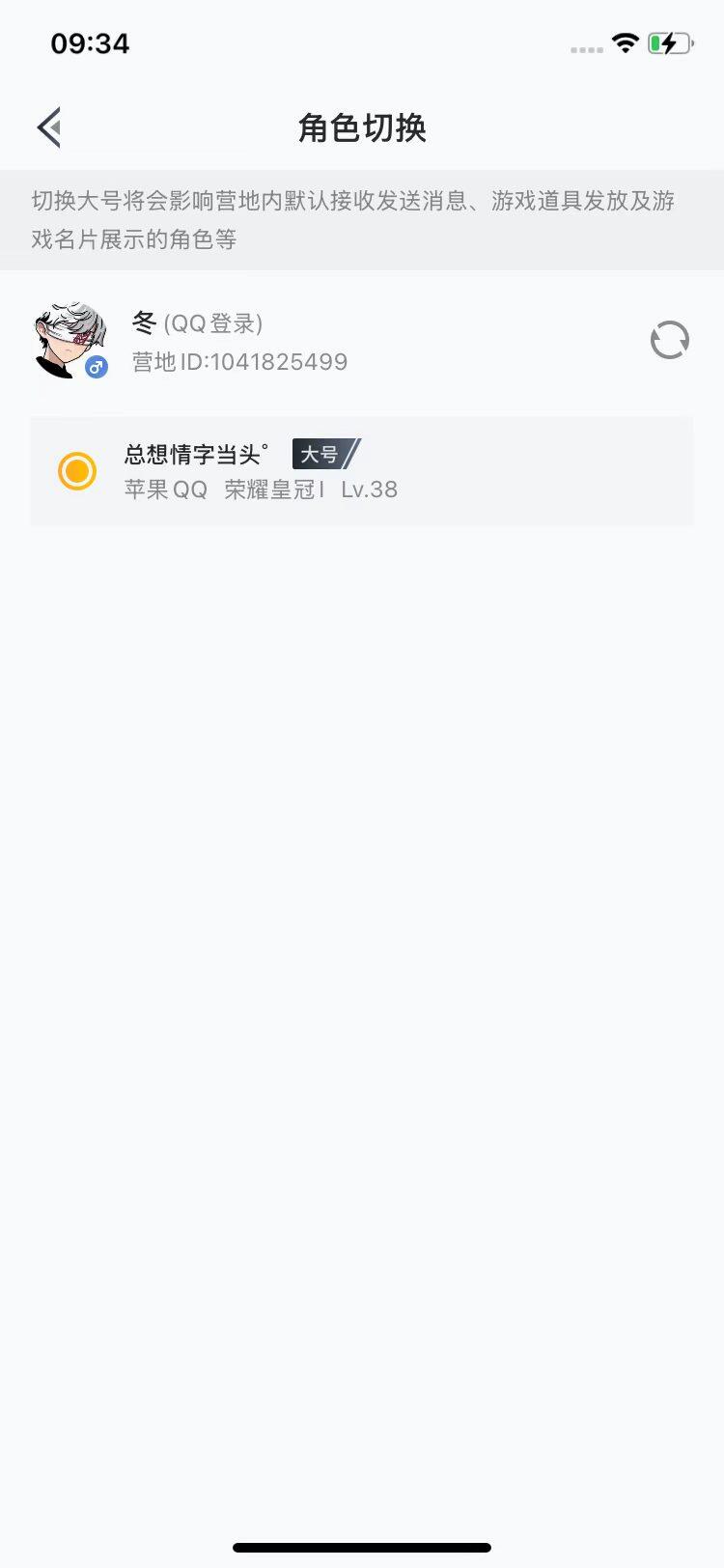This screenshot has height=1568, width=724.
Task: Collapse the role switch notice banner
Action: pos(362,219)
